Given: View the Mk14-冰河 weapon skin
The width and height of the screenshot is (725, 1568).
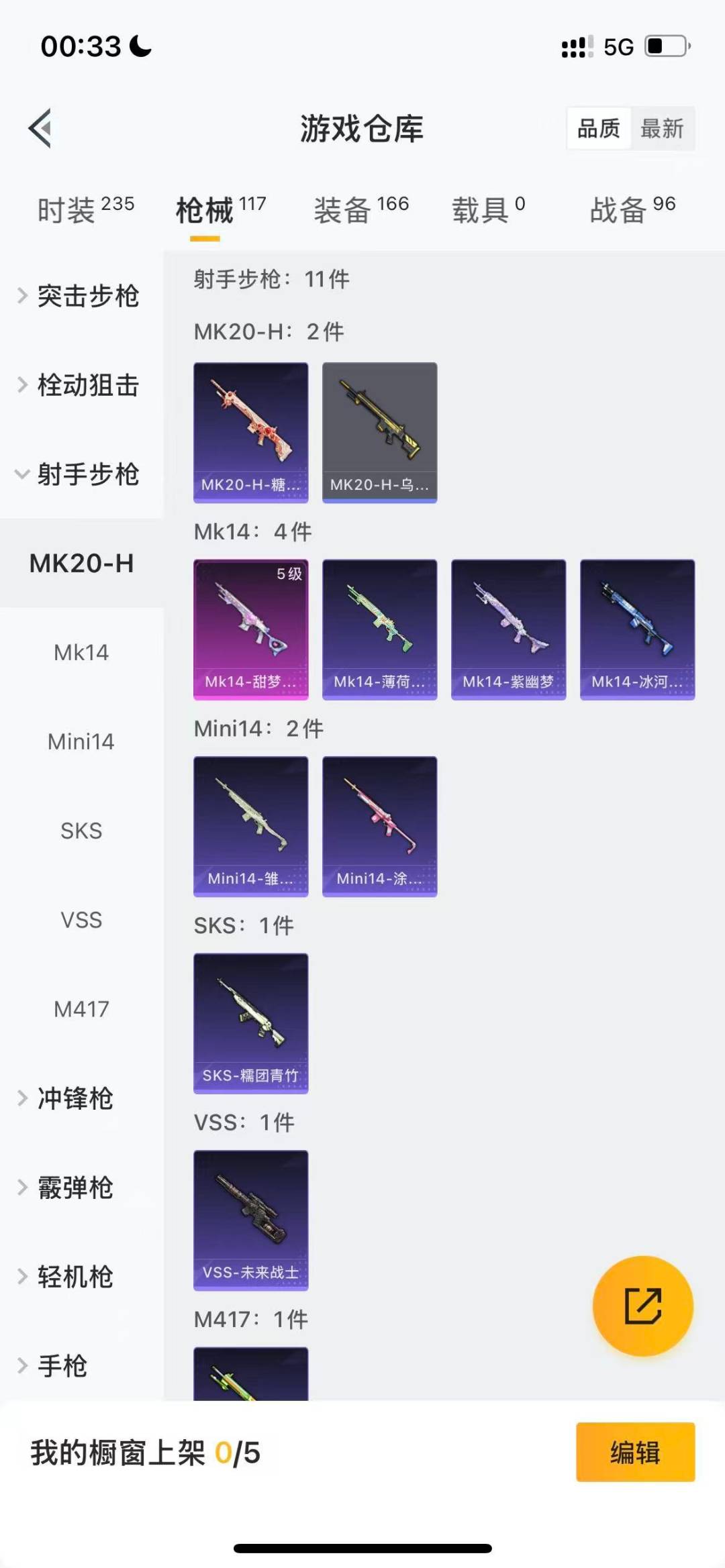Looking at the screenshot, I should [636, 627].
